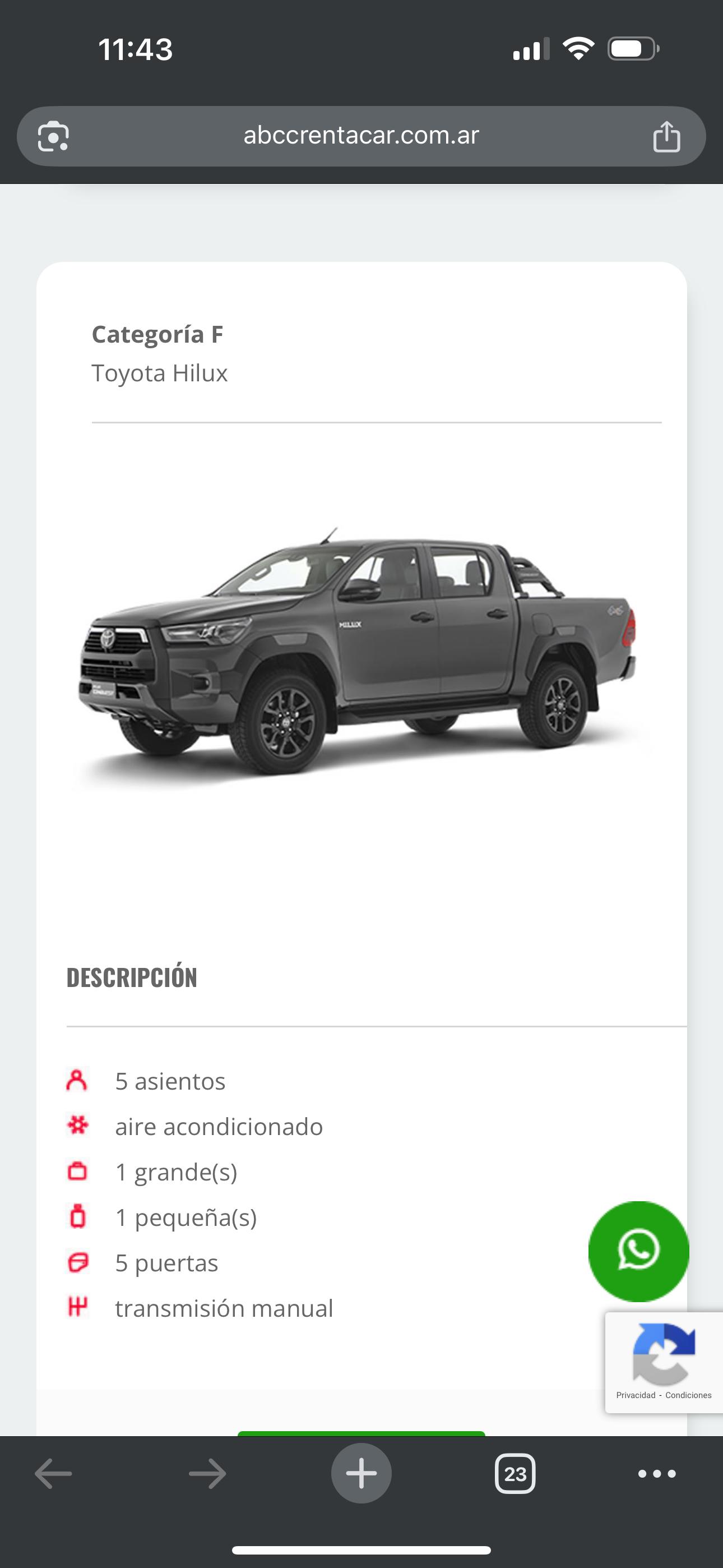Tap the abccrentacar.com.ar address bar
Viewport: 723px width, 1568px height.
coord(361,136)
